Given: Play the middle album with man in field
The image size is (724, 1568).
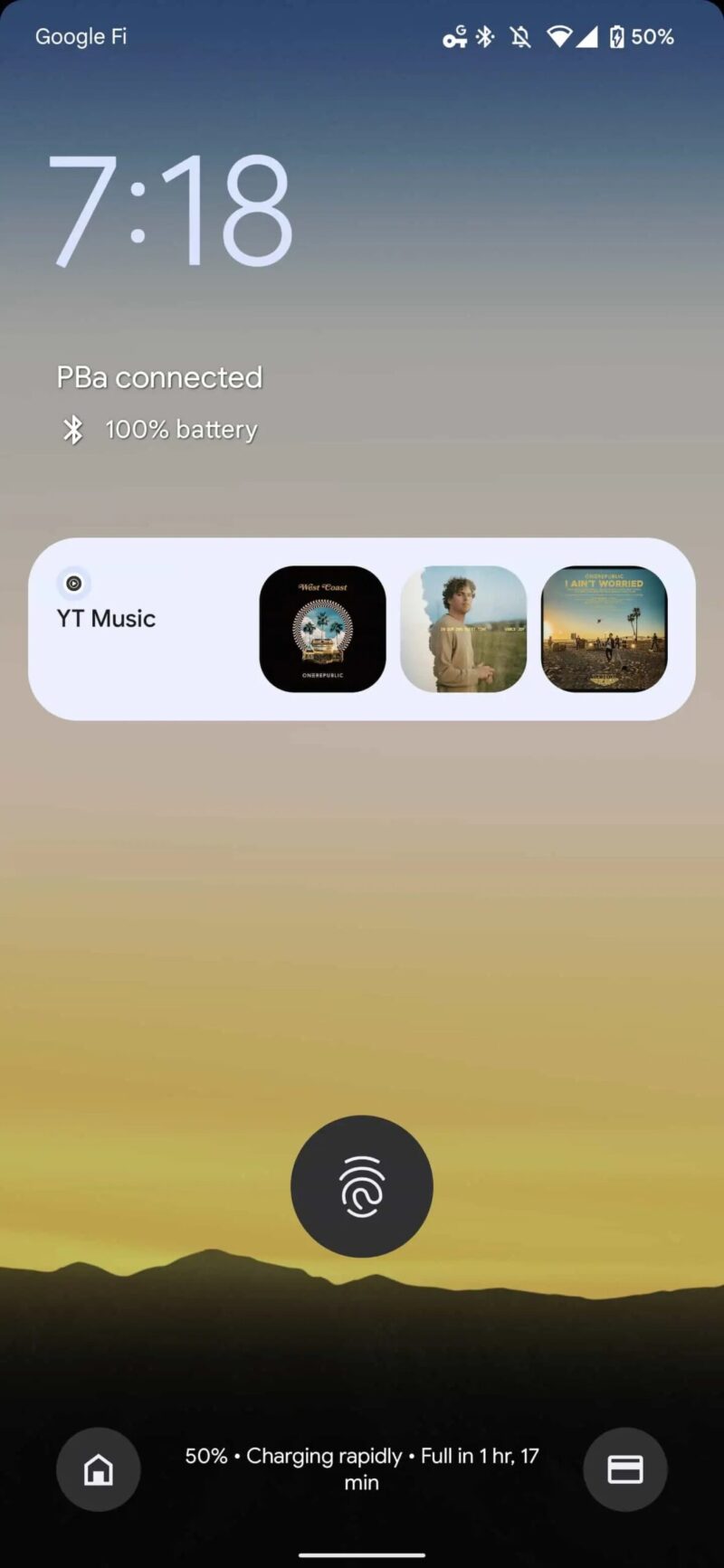Looking at the screenshot, I should 463,629.
